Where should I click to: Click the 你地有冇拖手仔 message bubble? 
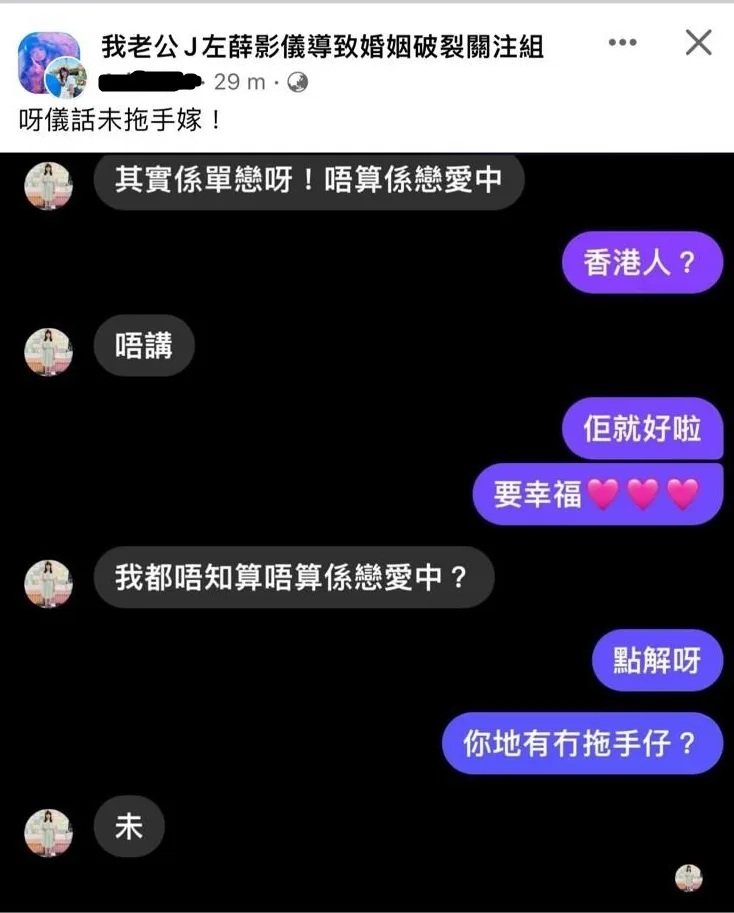(583, 742)
